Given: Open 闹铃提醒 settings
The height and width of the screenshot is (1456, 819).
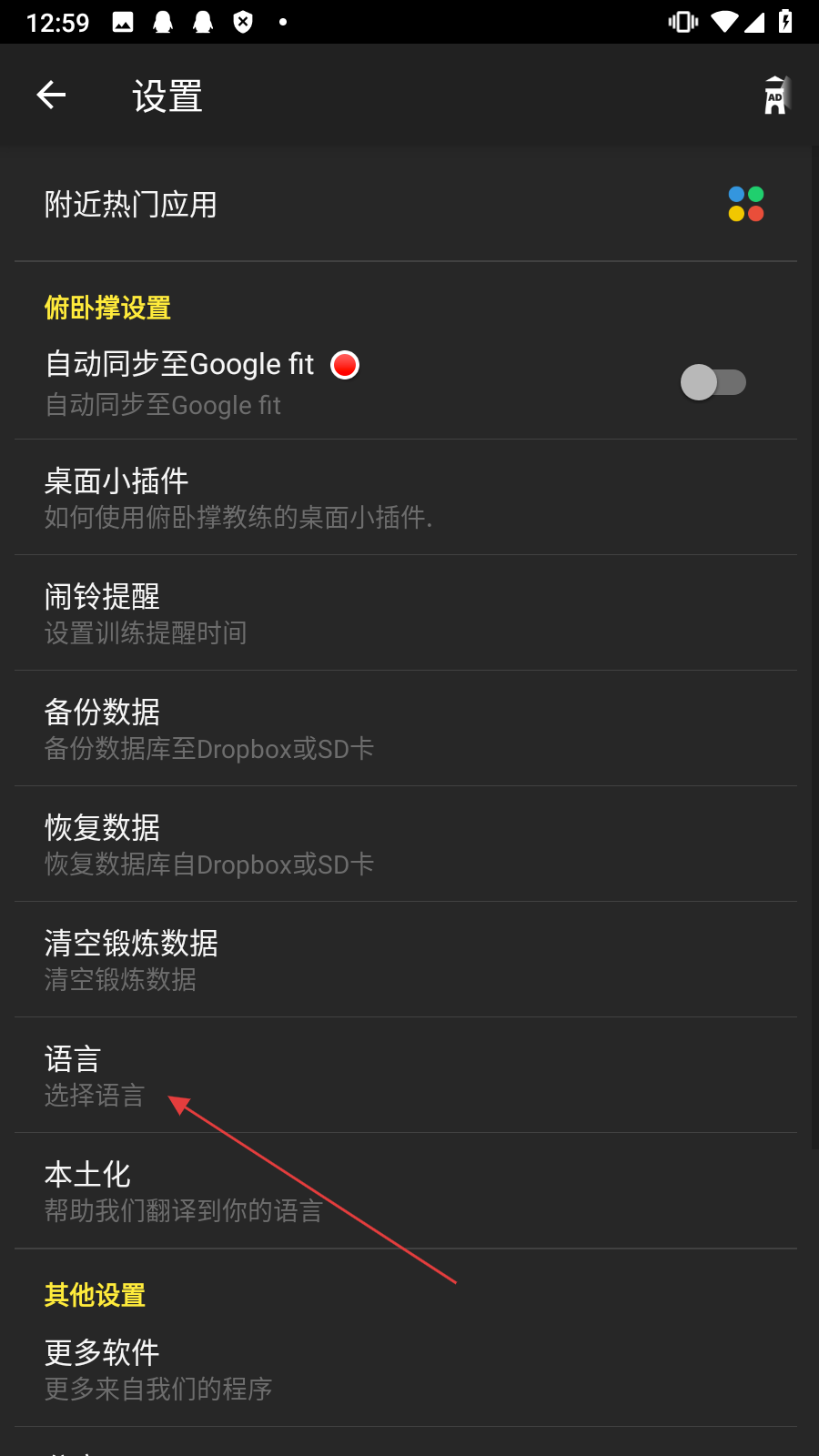Looking at the screenshot, I should 405,613.
